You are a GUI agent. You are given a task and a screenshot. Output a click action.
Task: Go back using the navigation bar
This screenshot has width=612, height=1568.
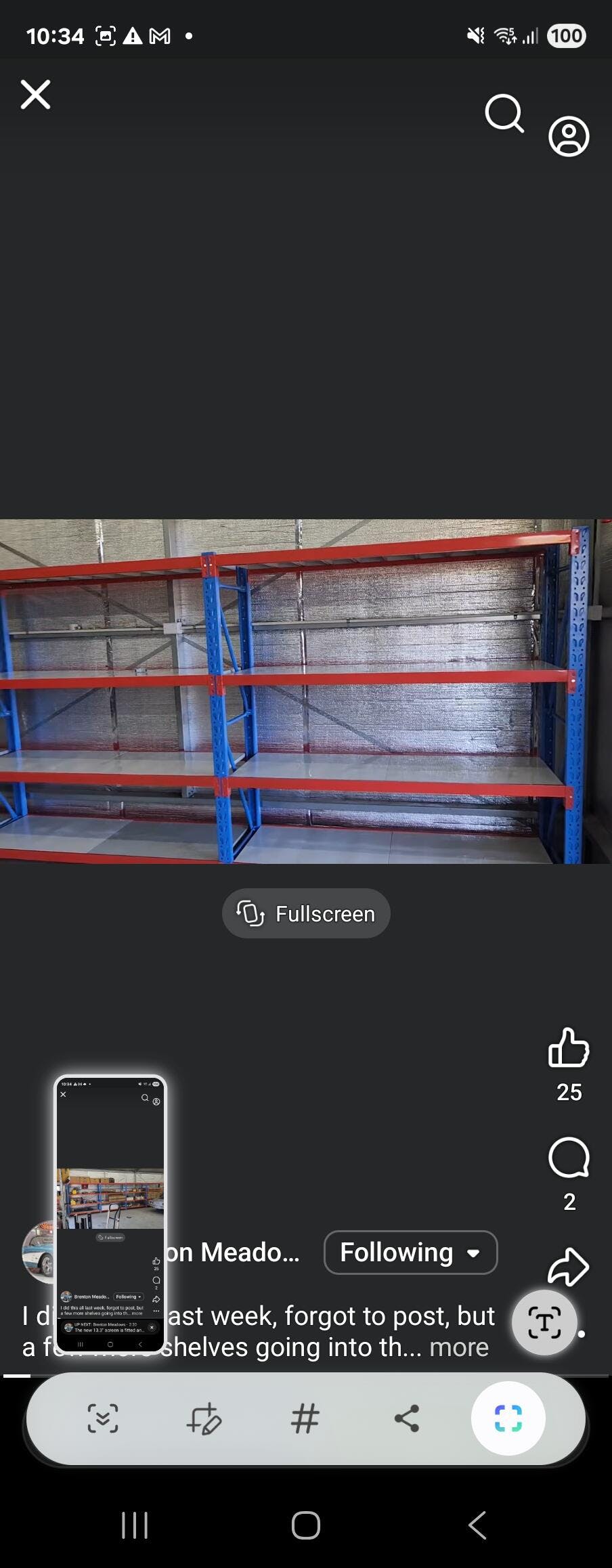tap(477, 1525)
